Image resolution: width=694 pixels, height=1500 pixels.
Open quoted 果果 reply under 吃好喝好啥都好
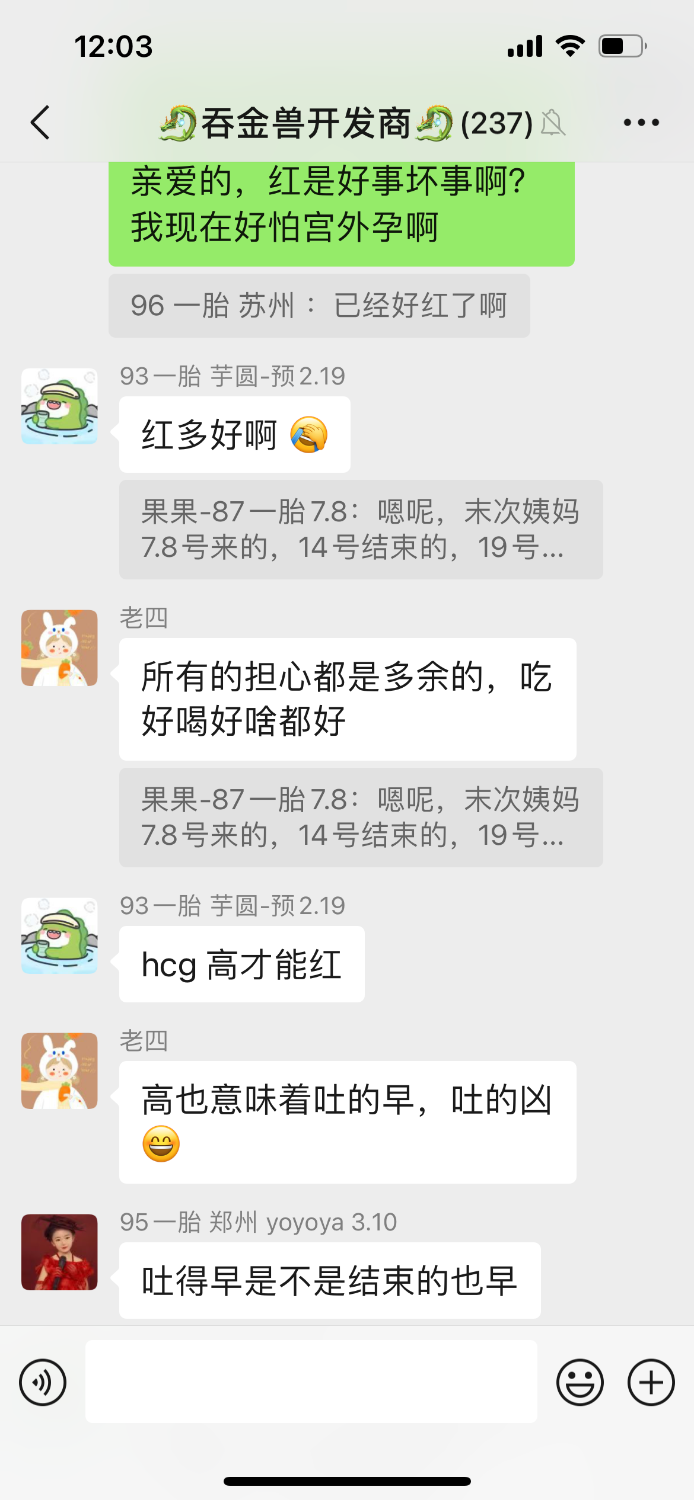tap(360, 817)
